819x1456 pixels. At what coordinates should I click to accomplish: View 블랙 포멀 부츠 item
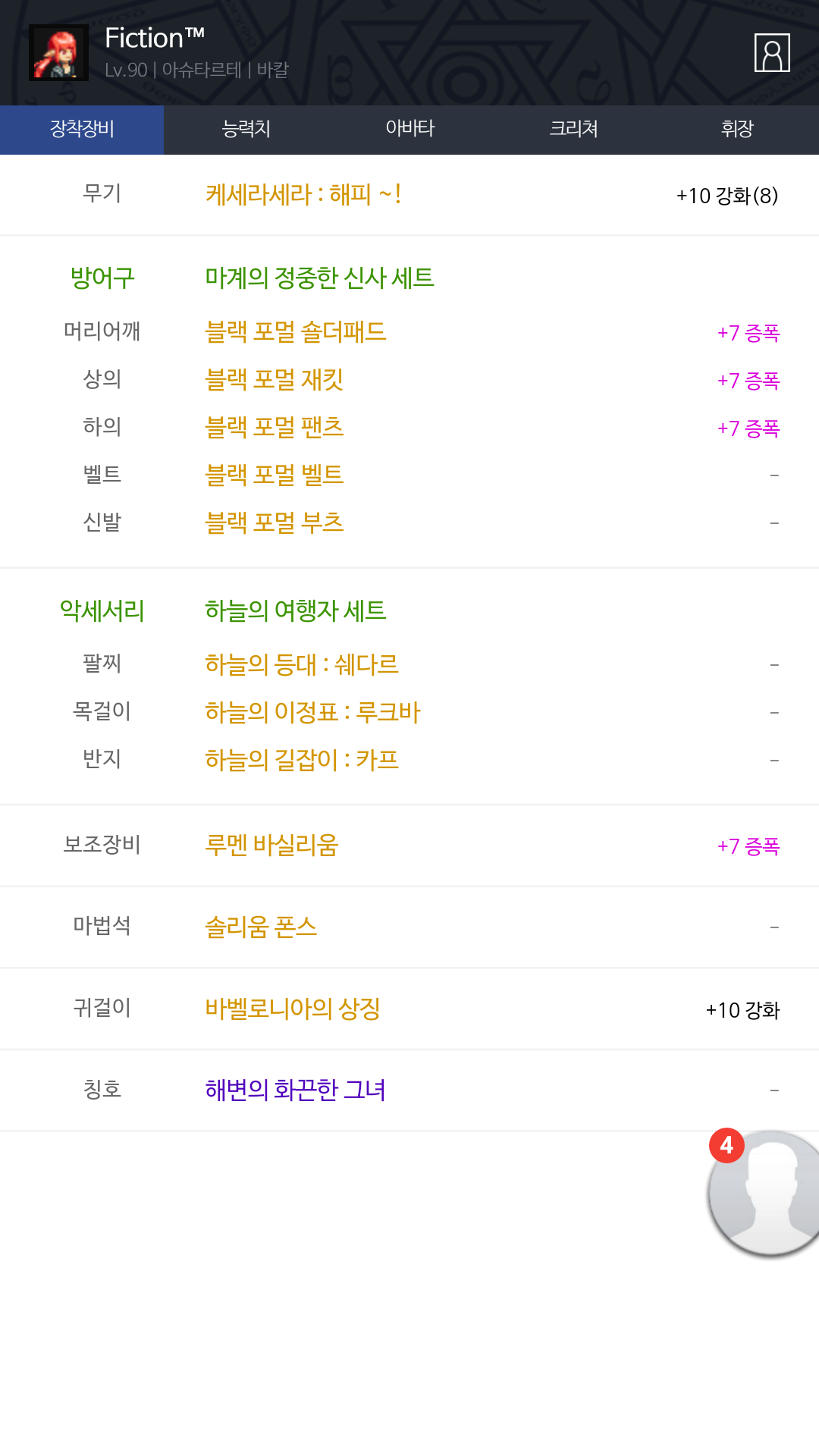coord(275,522)
